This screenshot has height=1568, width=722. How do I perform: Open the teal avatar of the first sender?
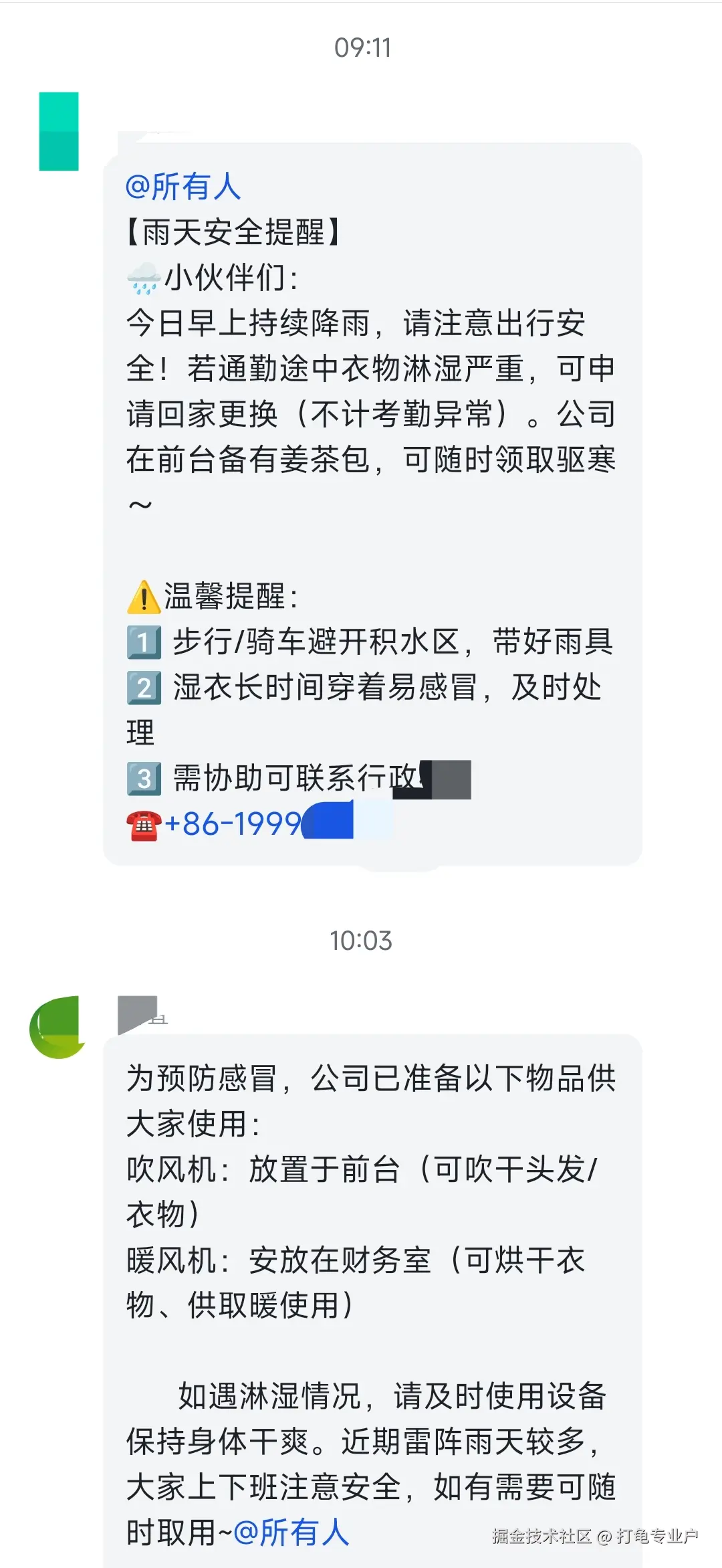click(59, 131)
